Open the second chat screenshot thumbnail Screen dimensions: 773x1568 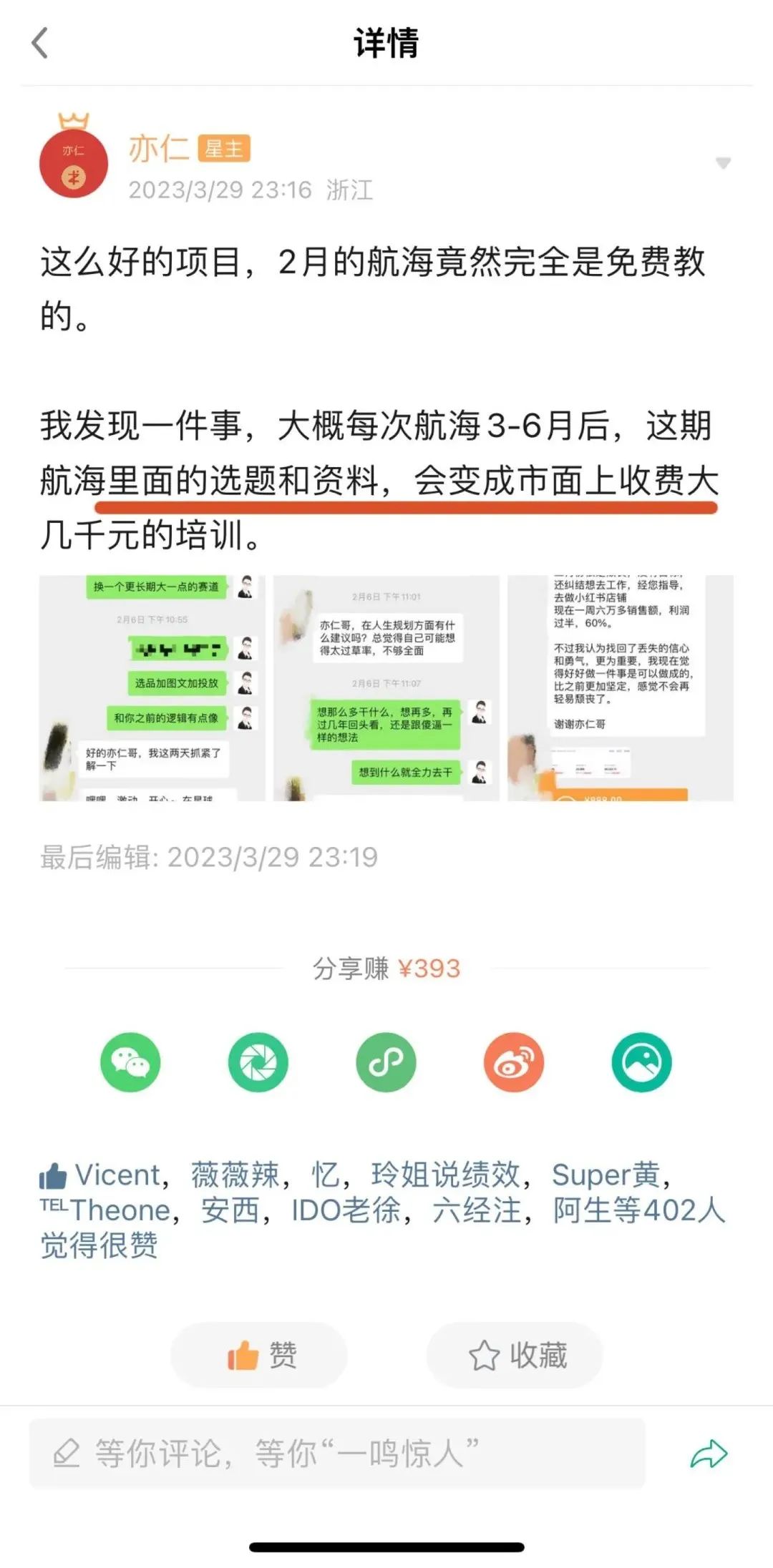[x=386, y=687]
